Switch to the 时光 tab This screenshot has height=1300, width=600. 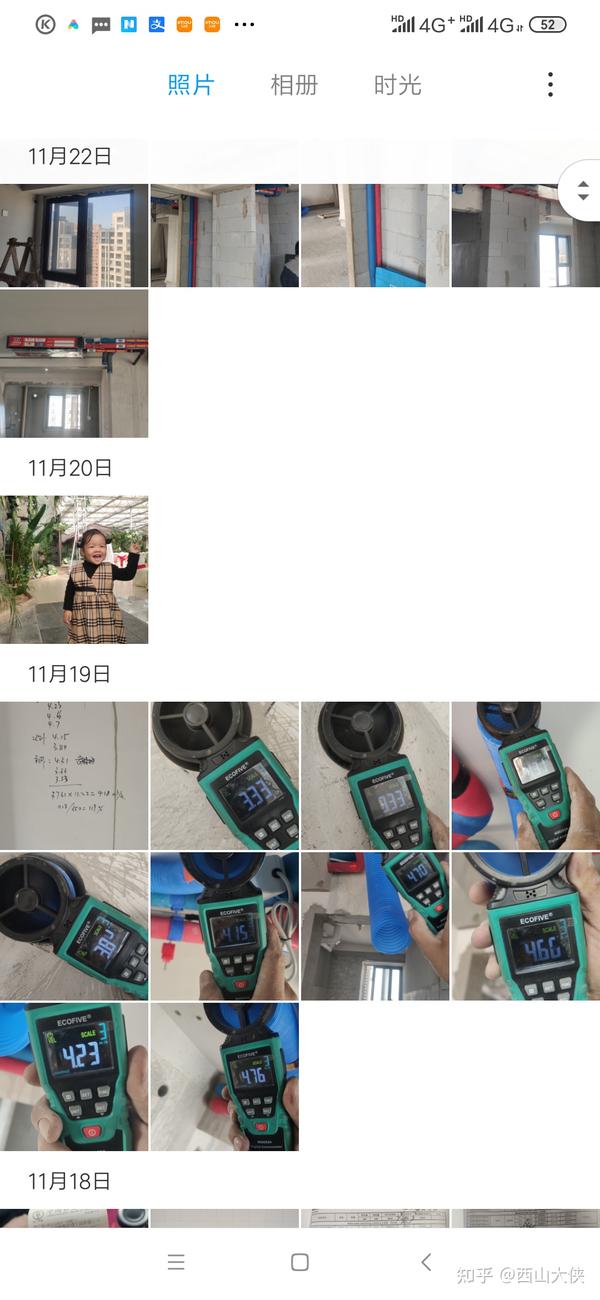pyautogui.click(x=398, y=85)
